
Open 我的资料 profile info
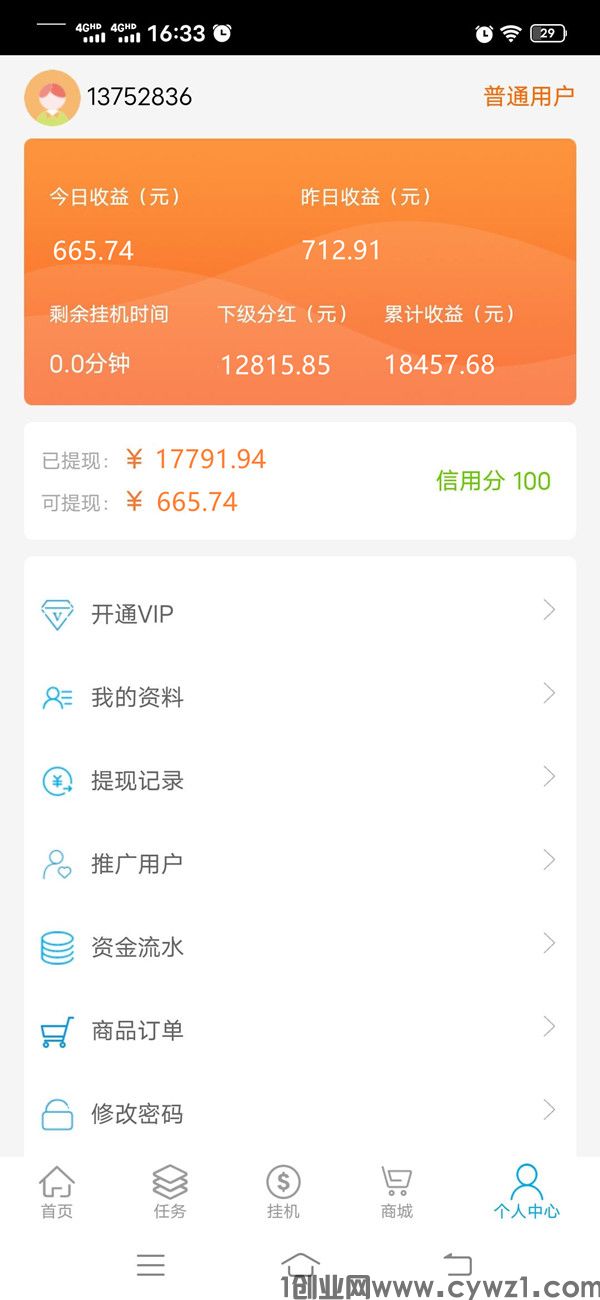[x=300, y=697]
